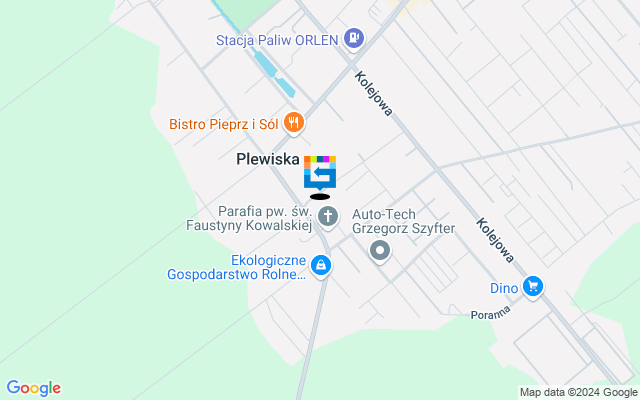The image size is (640, 400).
Task: Open the Stacja Paliw ORLEN gas station marker
Action: [x=353, y=40]
